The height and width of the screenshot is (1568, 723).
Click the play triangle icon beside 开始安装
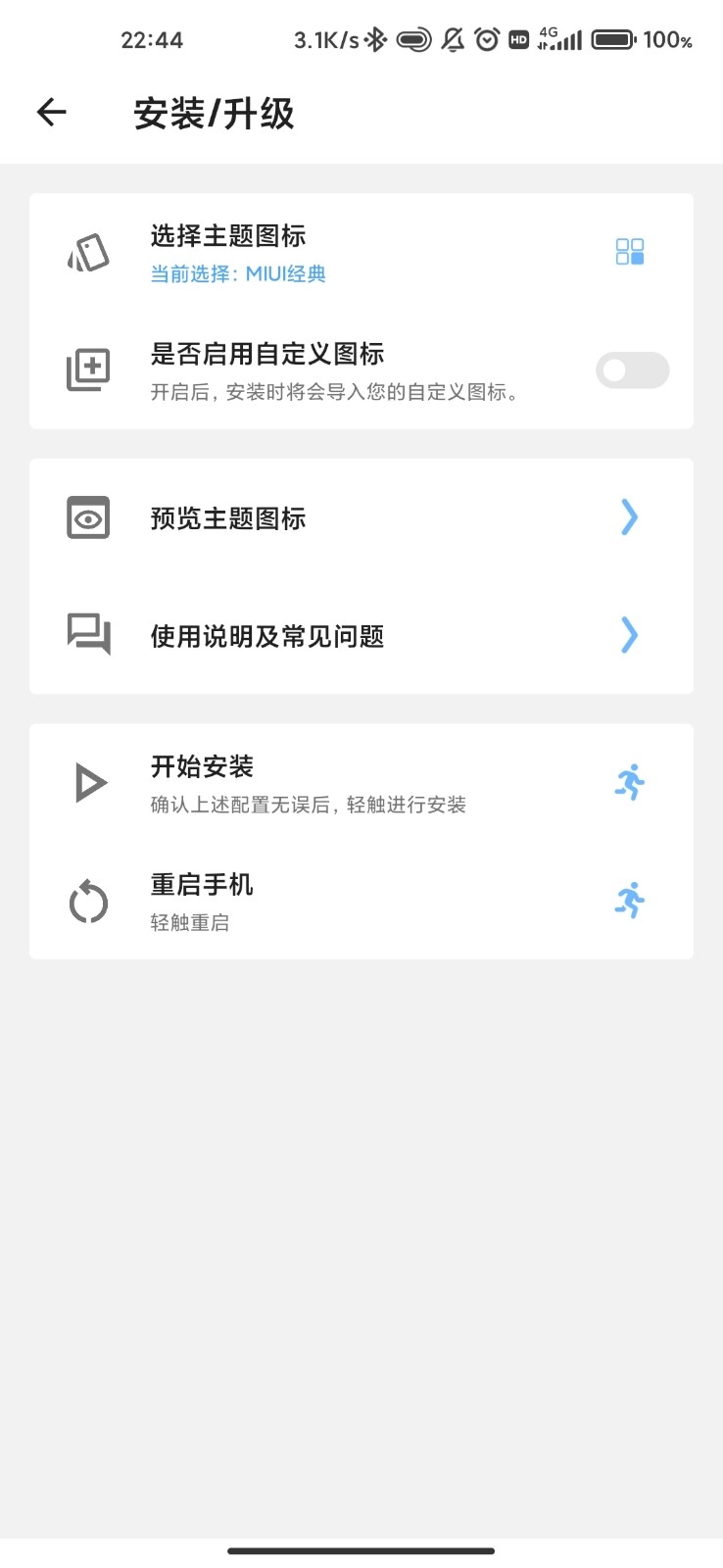[x=89, y=782]
